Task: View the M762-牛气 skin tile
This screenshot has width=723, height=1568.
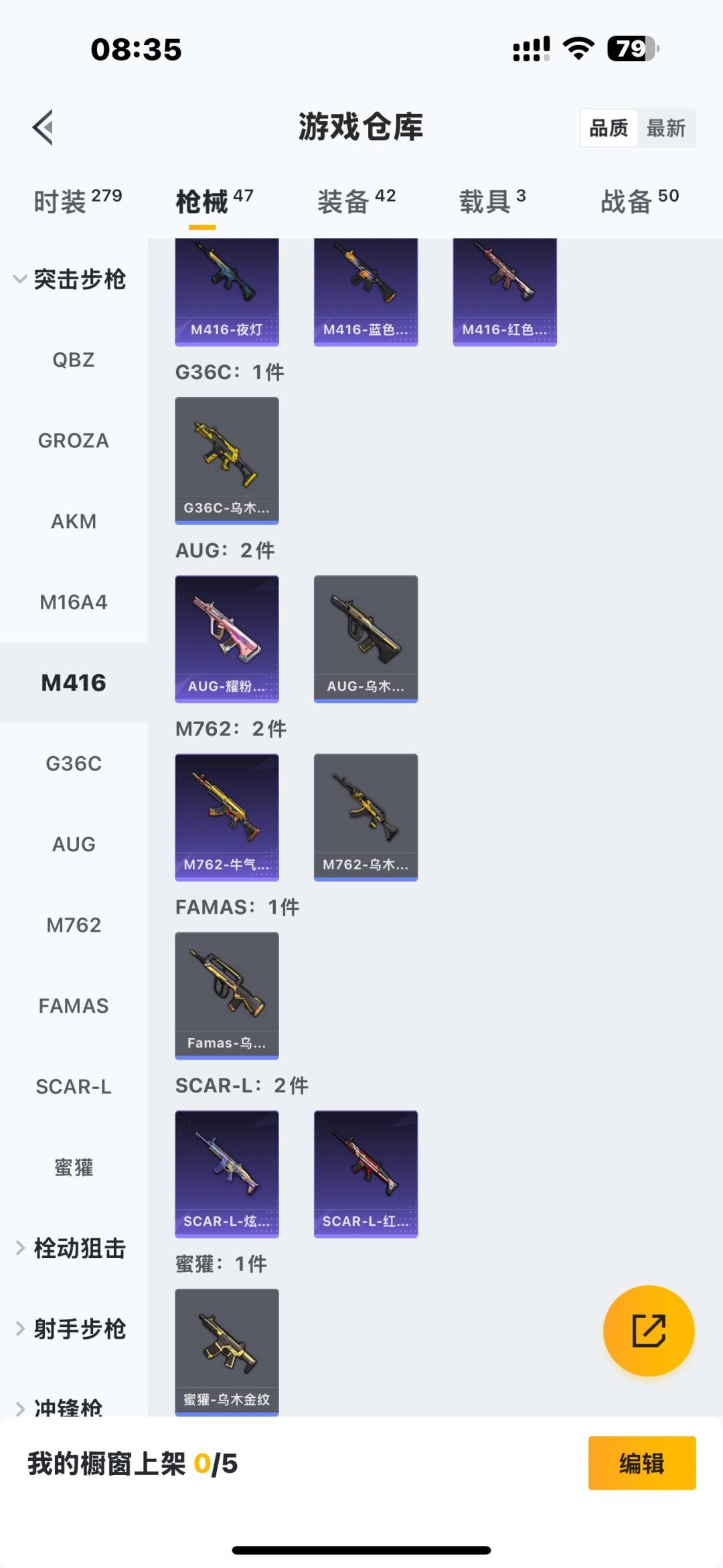Action: [x=227, y=816]
